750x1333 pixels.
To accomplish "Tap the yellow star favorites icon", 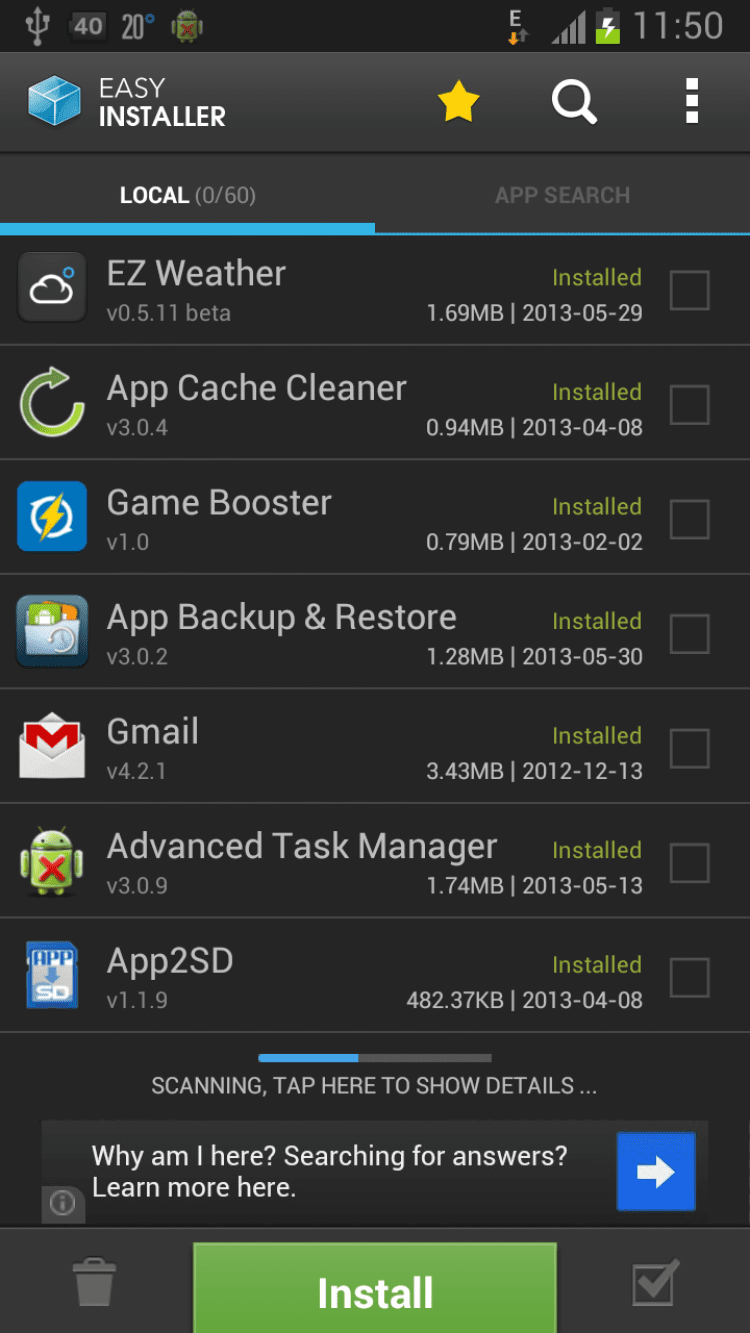I will 459,102.
